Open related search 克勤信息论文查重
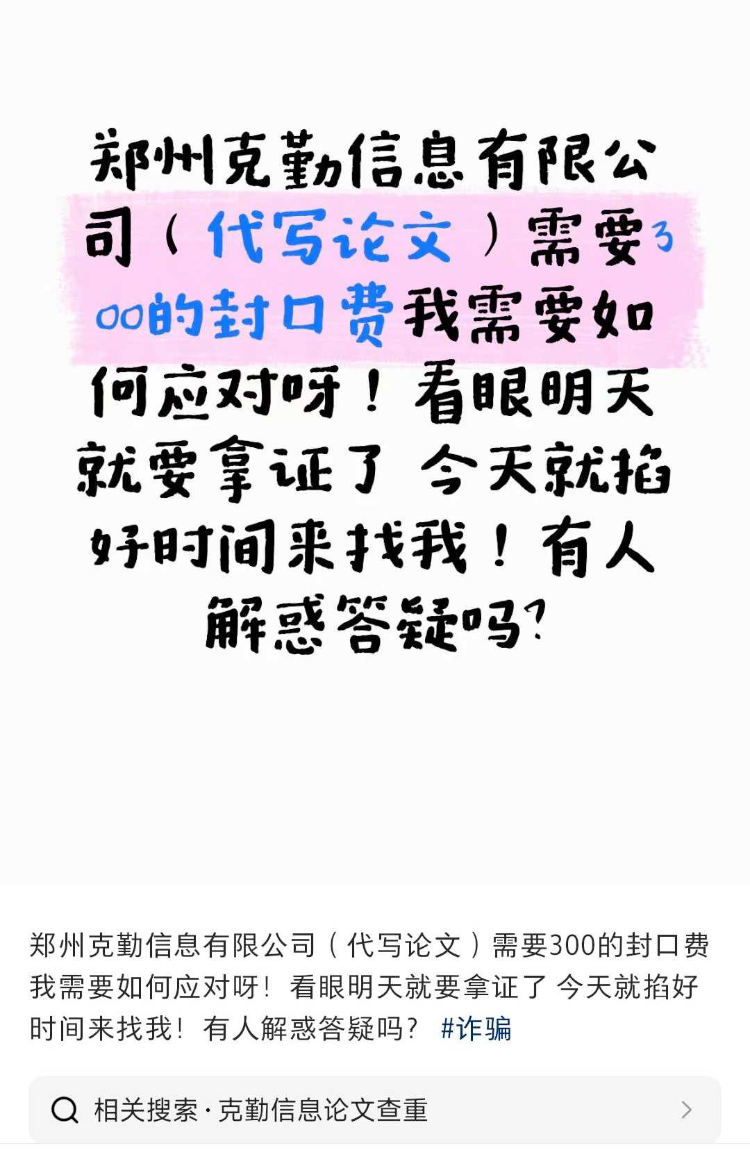 [x=374, y=1109]
